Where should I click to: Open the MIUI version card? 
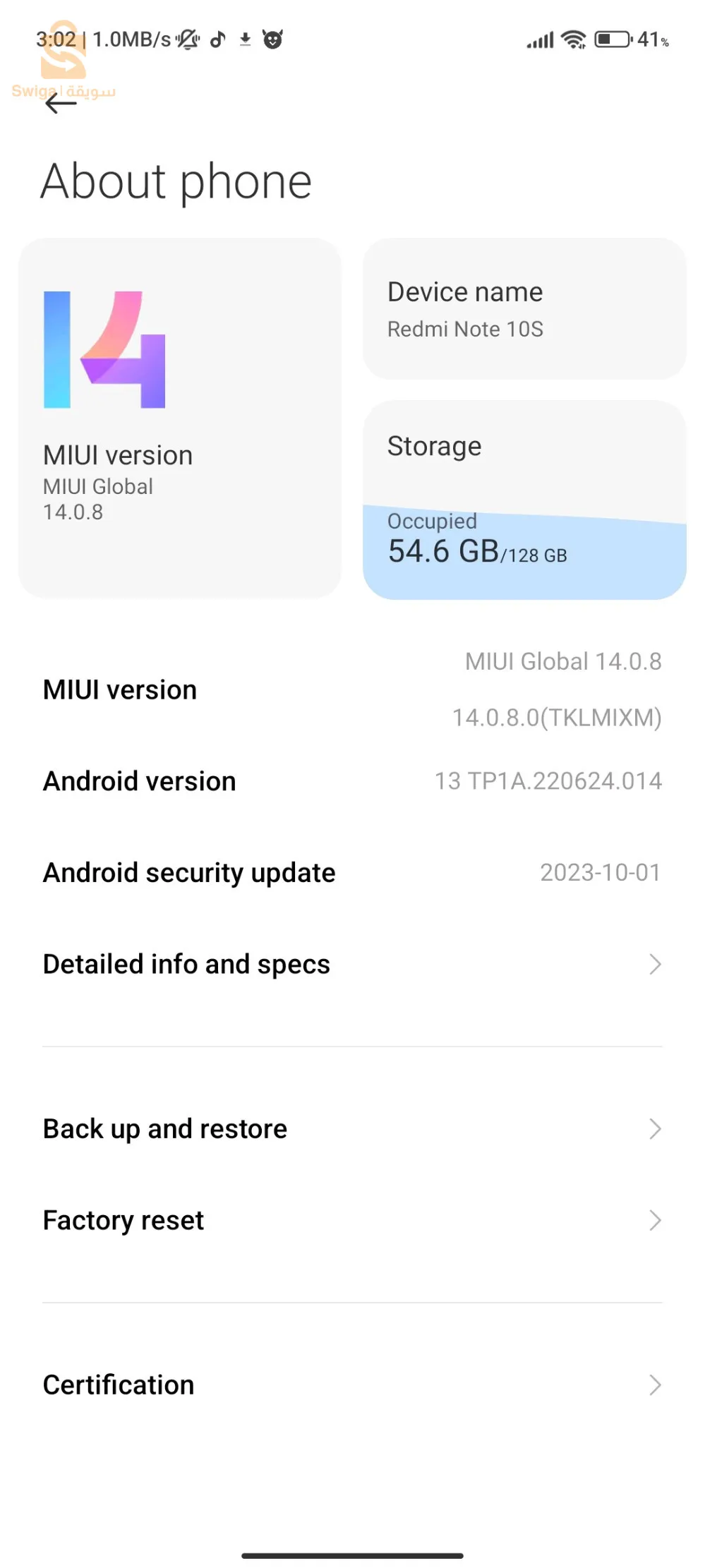tap(179, 418)
